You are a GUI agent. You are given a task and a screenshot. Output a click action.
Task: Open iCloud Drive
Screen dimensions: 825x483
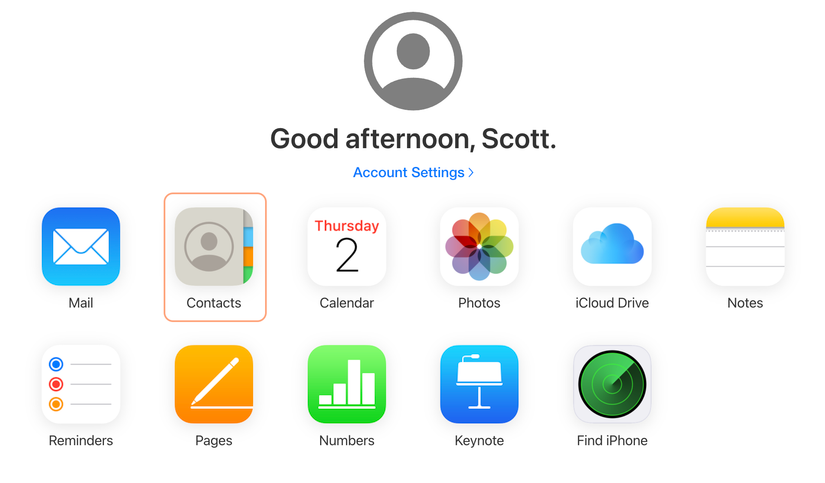[612, 247]
